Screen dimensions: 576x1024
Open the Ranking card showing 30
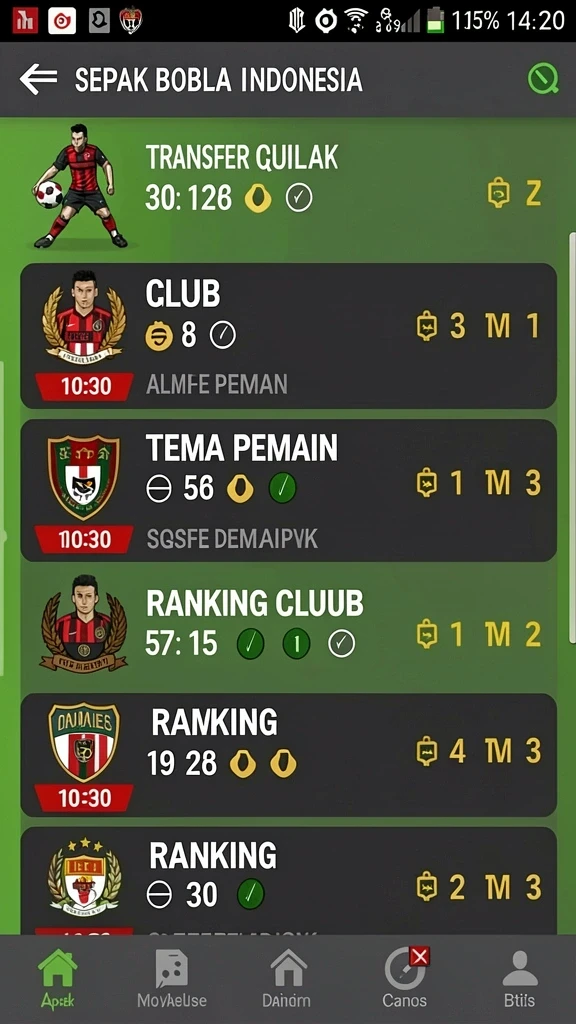tap(288, 881)
